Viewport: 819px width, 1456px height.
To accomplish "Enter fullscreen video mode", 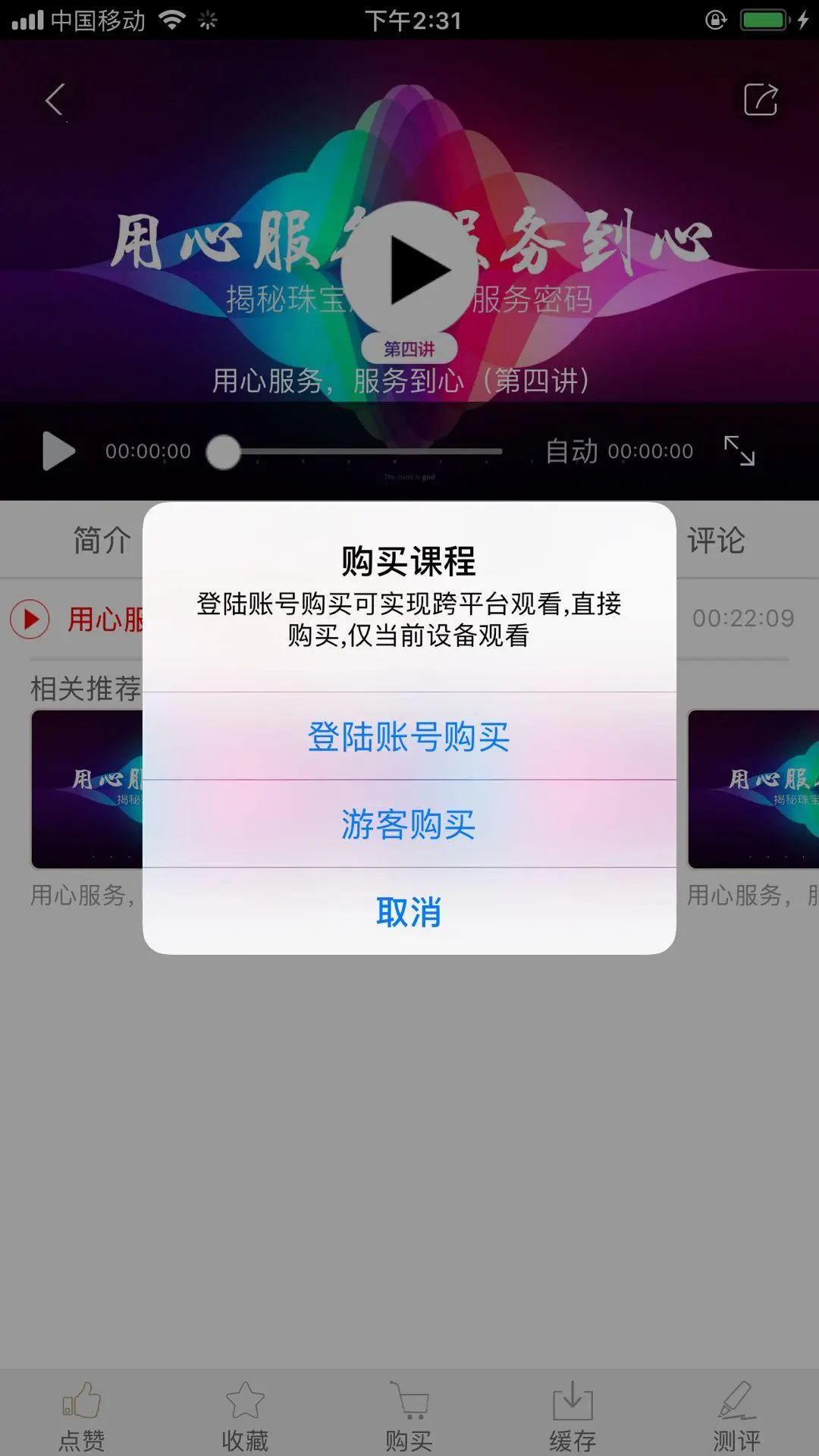I will pos(739,451).
